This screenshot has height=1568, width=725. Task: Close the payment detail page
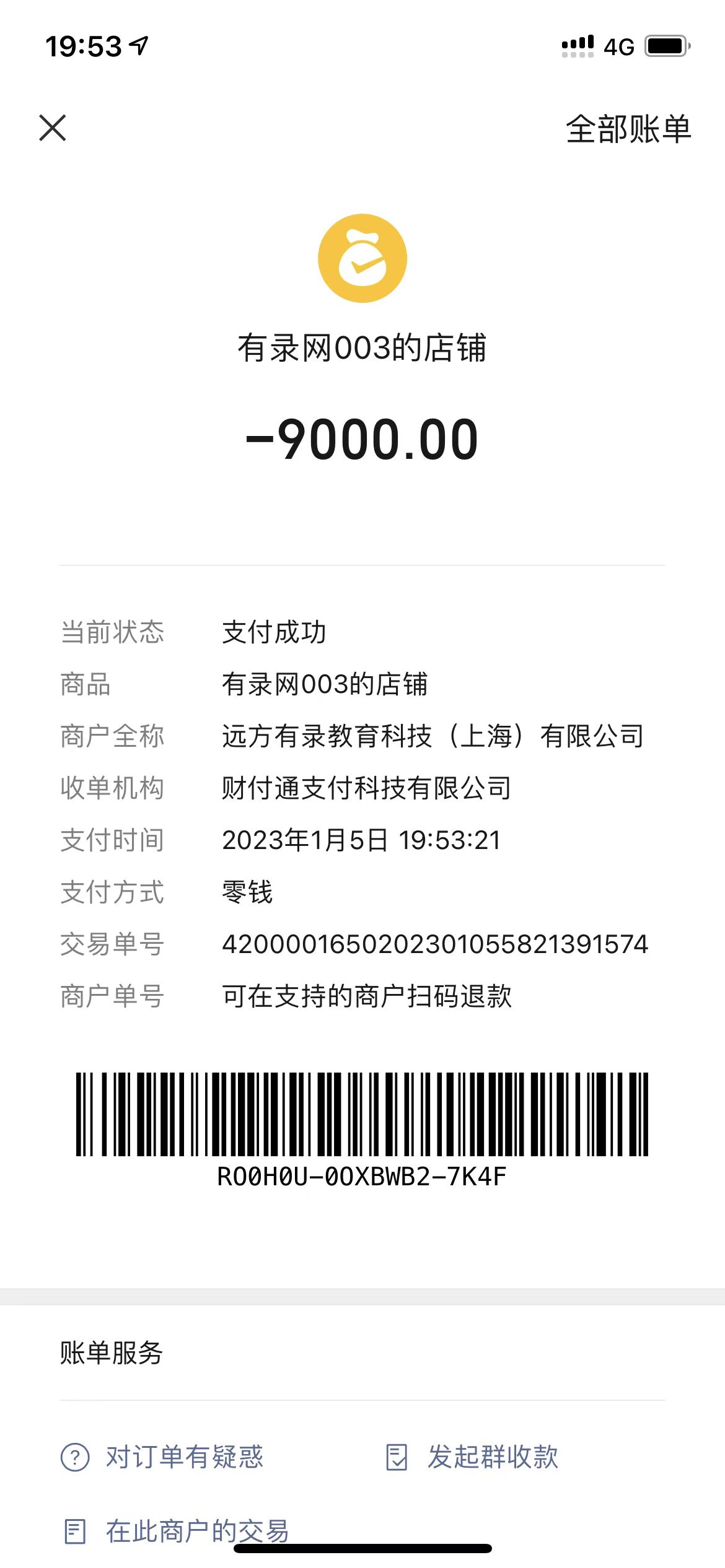53,128
